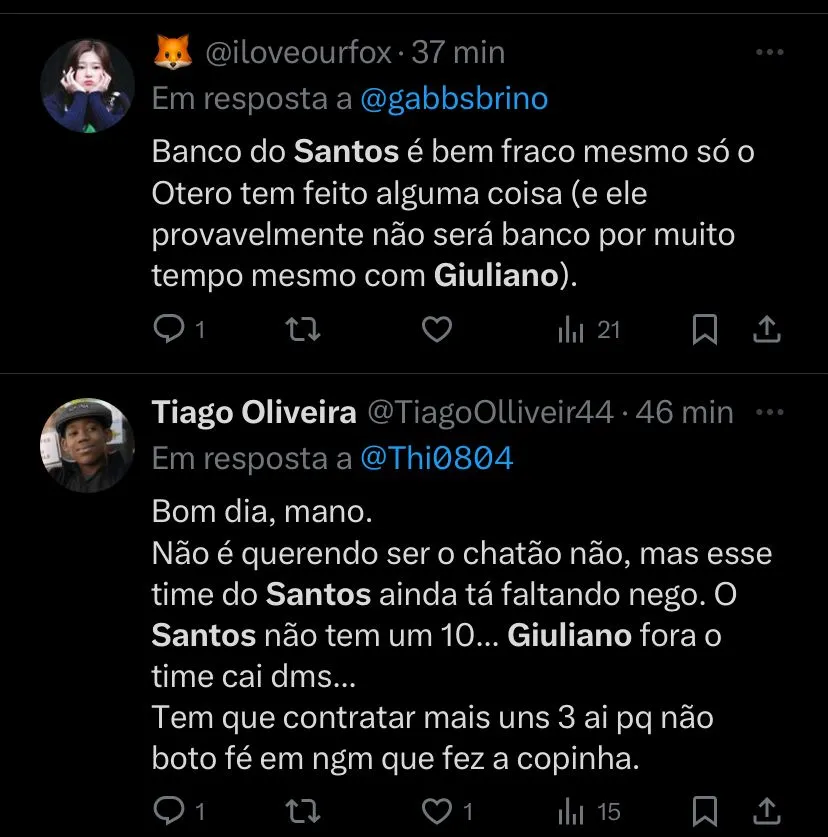Bookmark @iloveourfox's tweet
The width and height of the screenshot is (828, 837).
tap(705, 329)
